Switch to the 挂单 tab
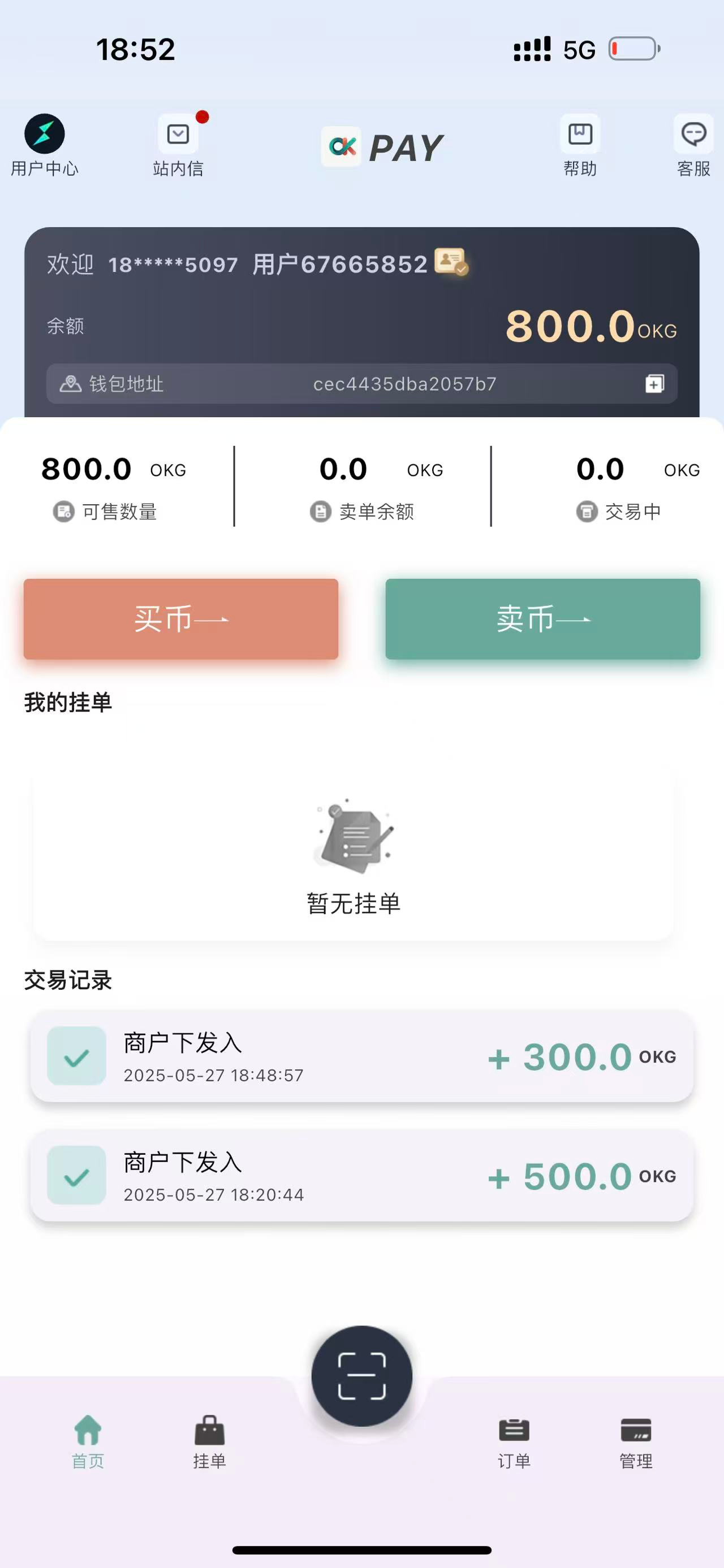 click(x=209, y=1440)
